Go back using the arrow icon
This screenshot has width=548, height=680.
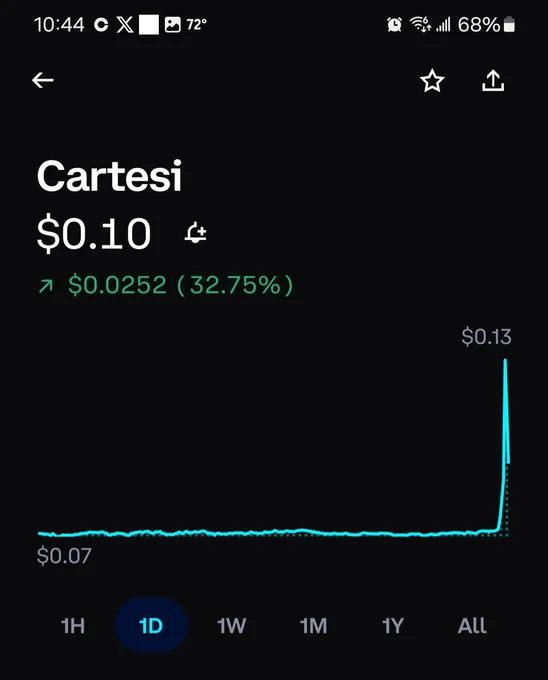[x=42, y=80]
